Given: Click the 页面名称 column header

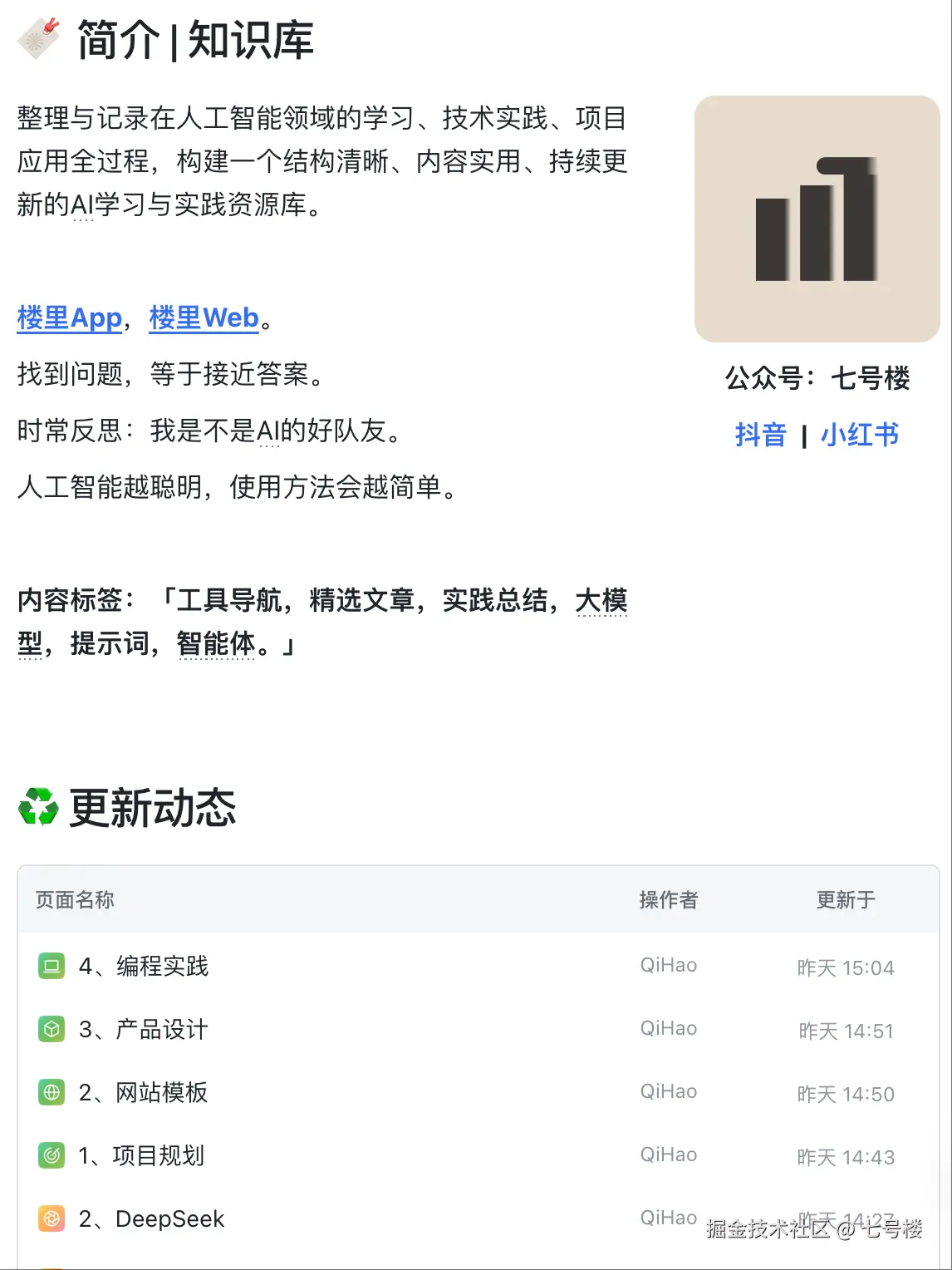Looking at the screenshot, I should 74,899.
